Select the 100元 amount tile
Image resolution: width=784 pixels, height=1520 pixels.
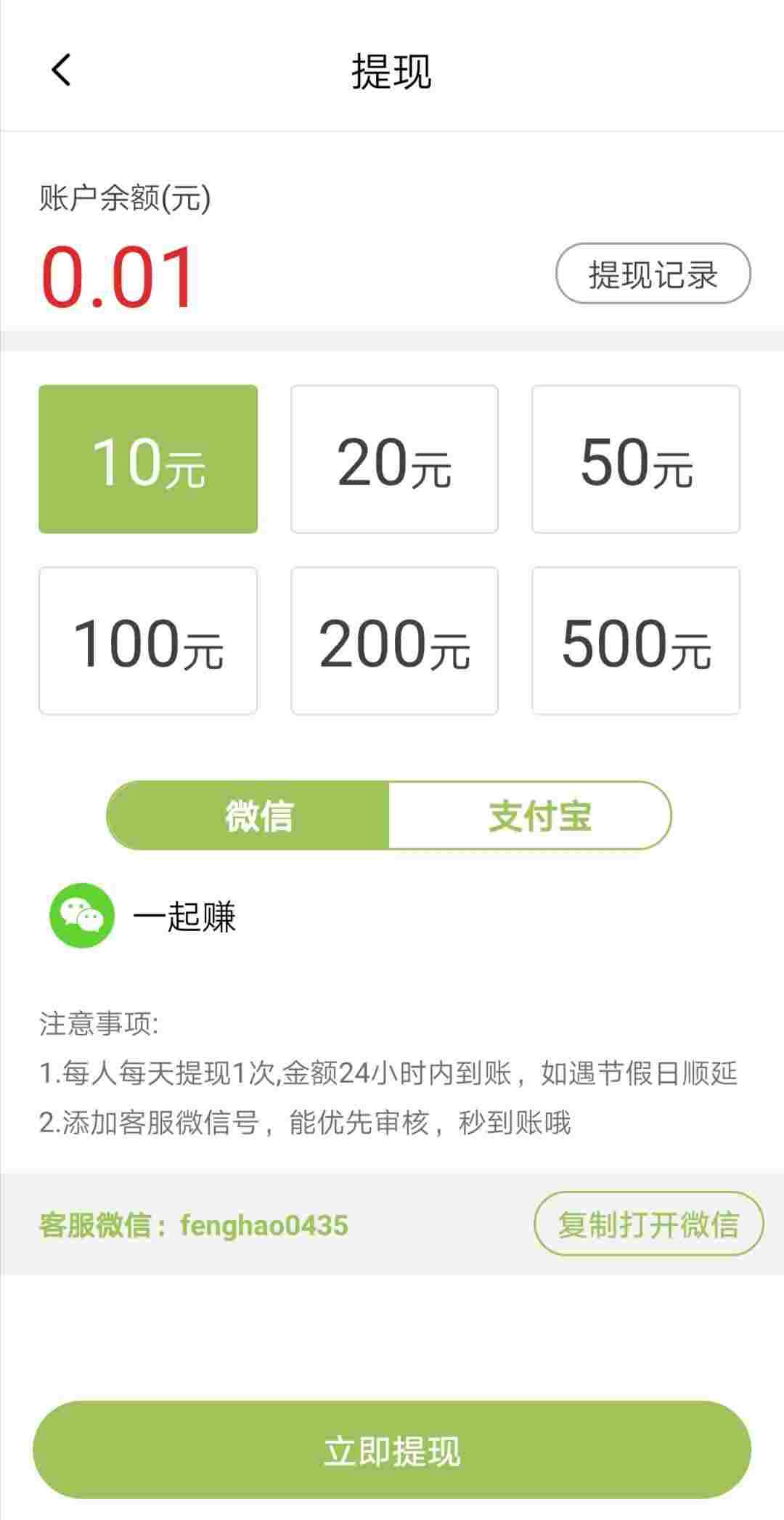(x=148, y=641)
